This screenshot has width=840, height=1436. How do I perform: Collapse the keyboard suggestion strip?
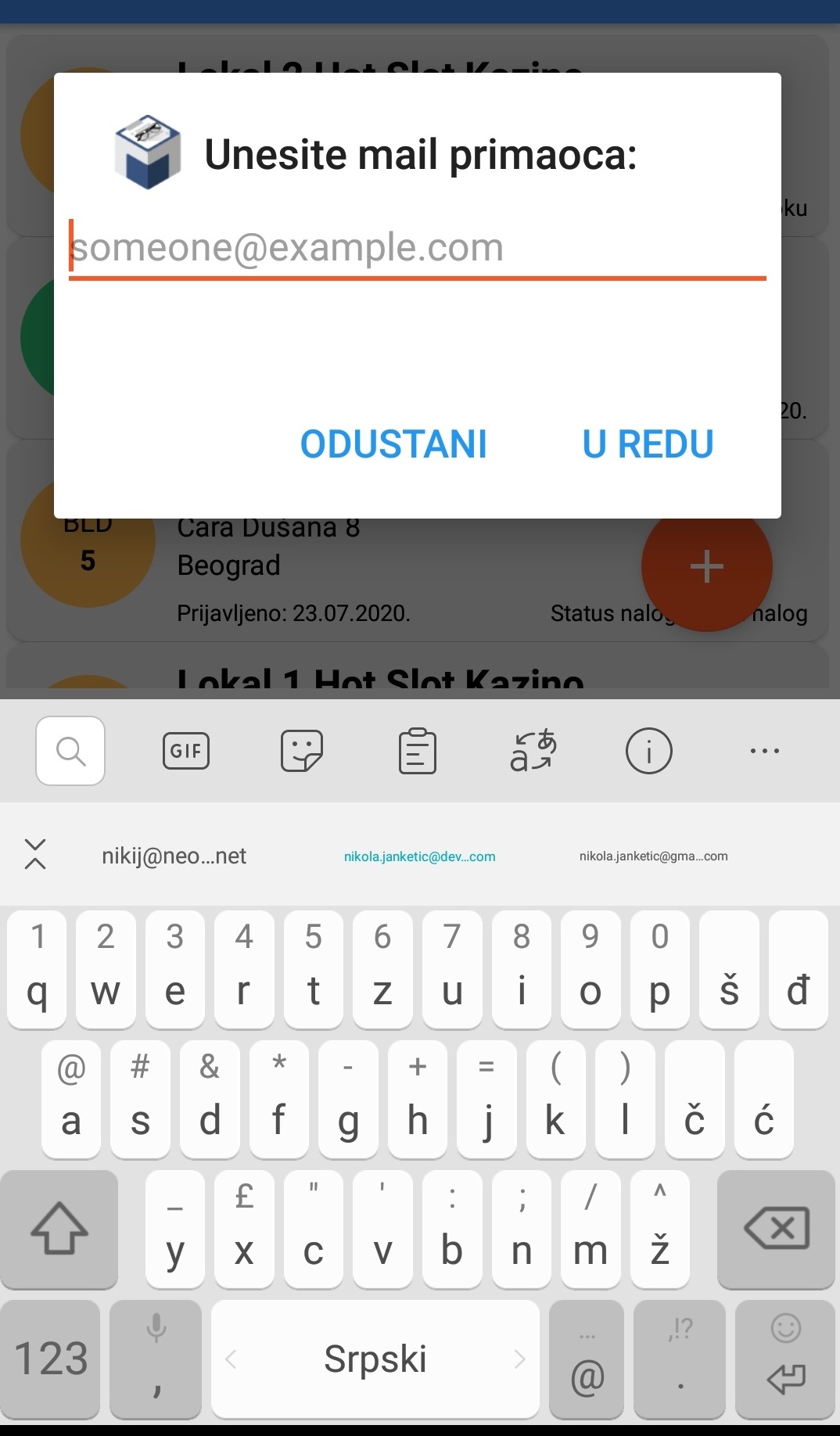35,854
